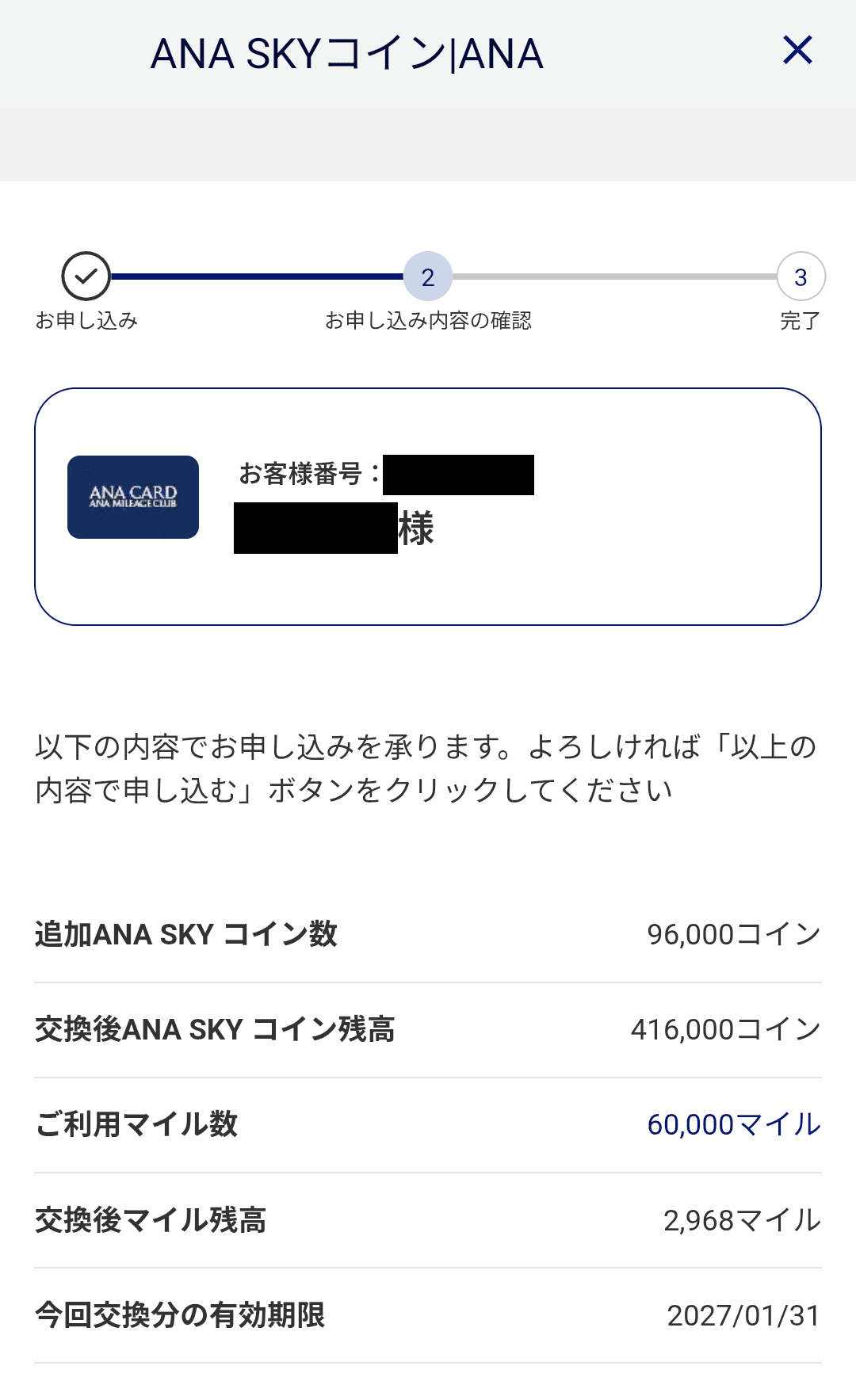Screen dimensions: 856x1400
Task: Click the ANA CARD mileage club card logo
Action: point(132,497)
